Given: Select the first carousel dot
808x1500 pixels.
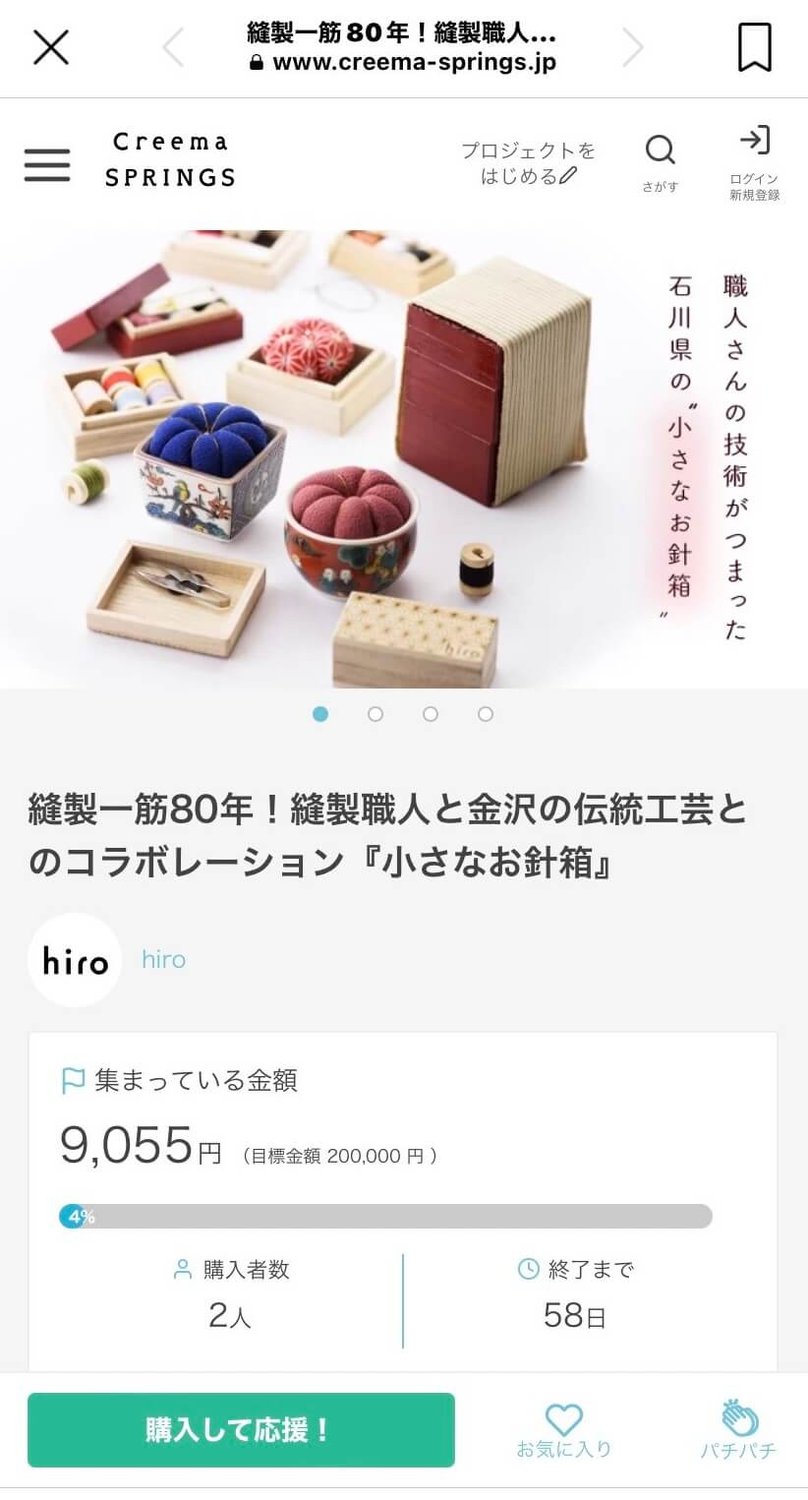Looking at the screenshot, I should [x=322, y=714].
